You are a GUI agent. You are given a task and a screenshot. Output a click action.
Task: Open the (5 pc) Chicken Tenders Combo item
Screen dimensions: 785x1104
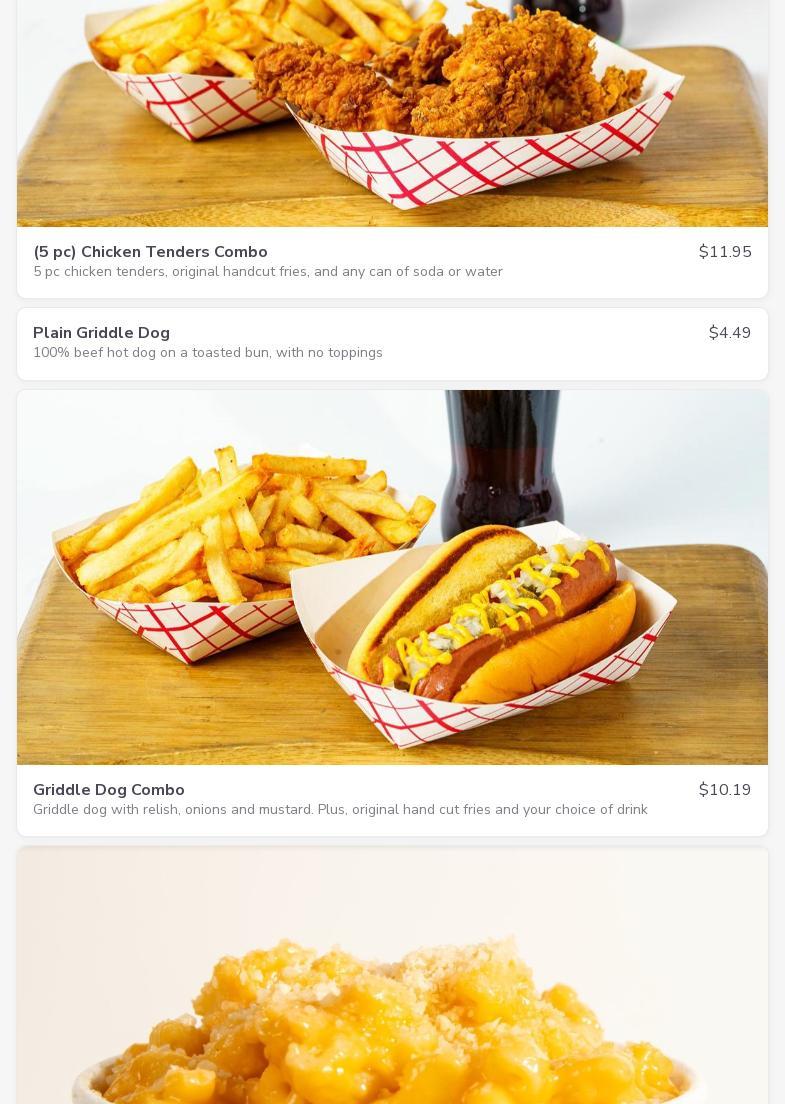[150, 252]
